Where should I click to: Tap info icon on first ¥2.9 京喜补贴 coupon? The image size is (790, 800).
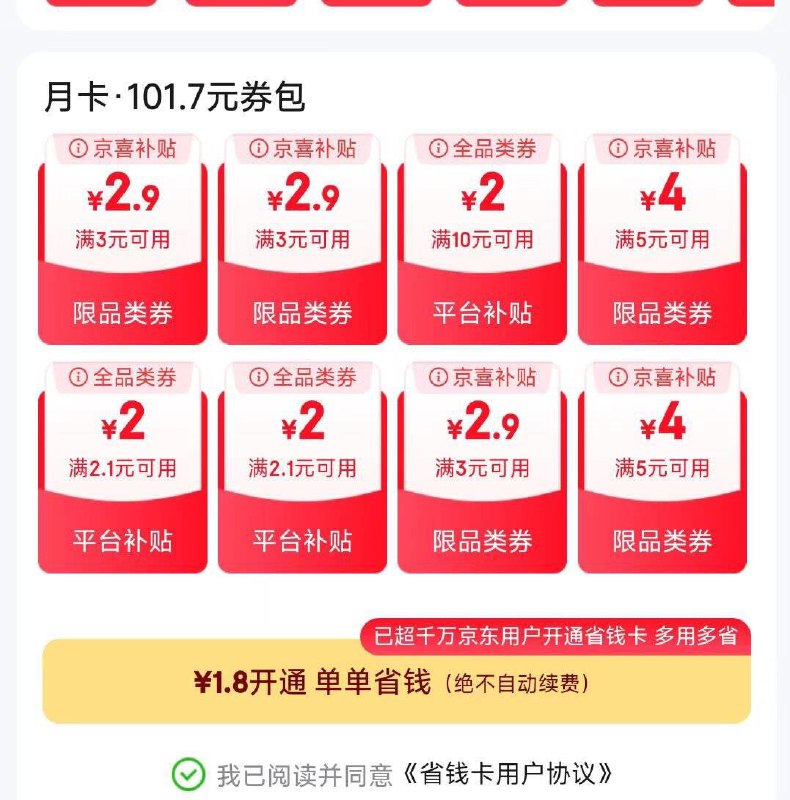point(79,150)
